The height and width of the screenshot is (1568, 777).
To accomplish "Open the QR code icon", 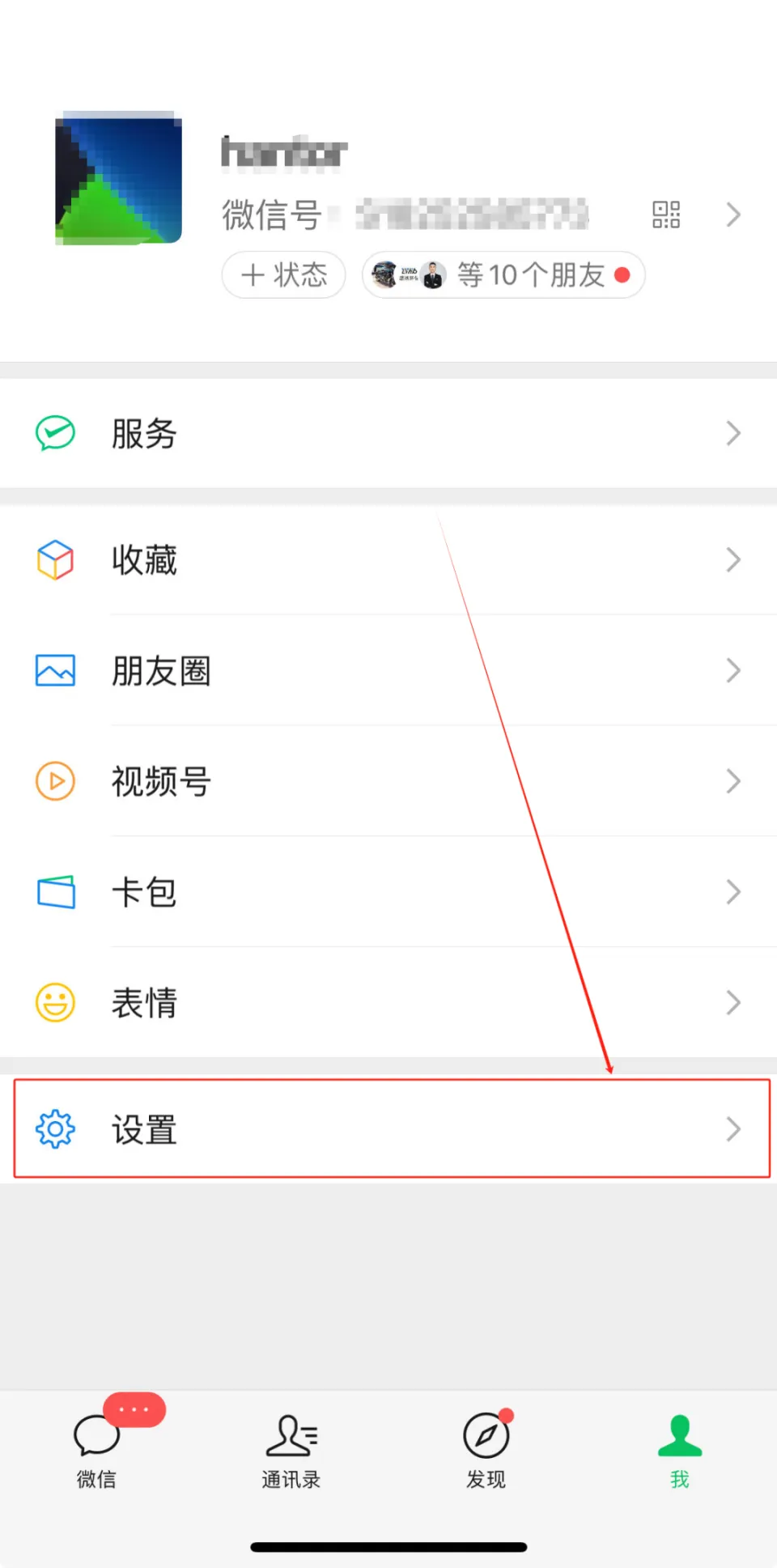I will [666, 215].
